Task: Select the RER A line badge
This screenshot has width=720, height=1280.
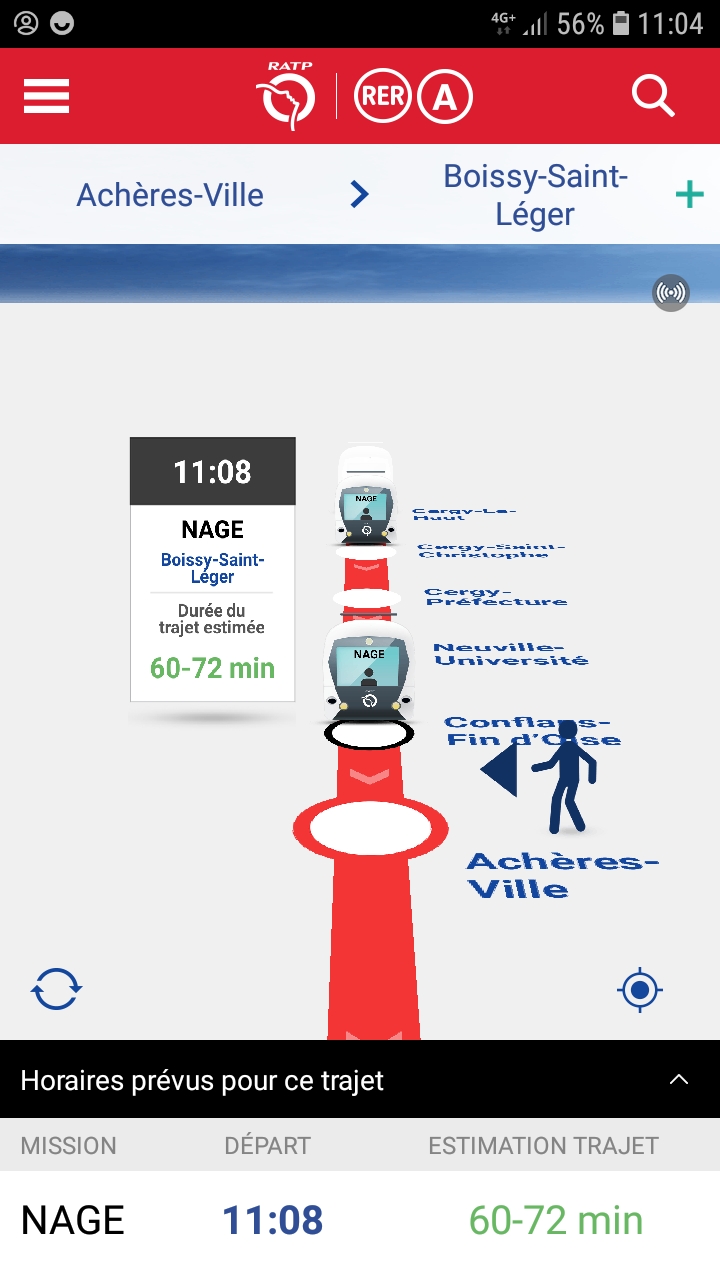Action: tap(414, 98)
